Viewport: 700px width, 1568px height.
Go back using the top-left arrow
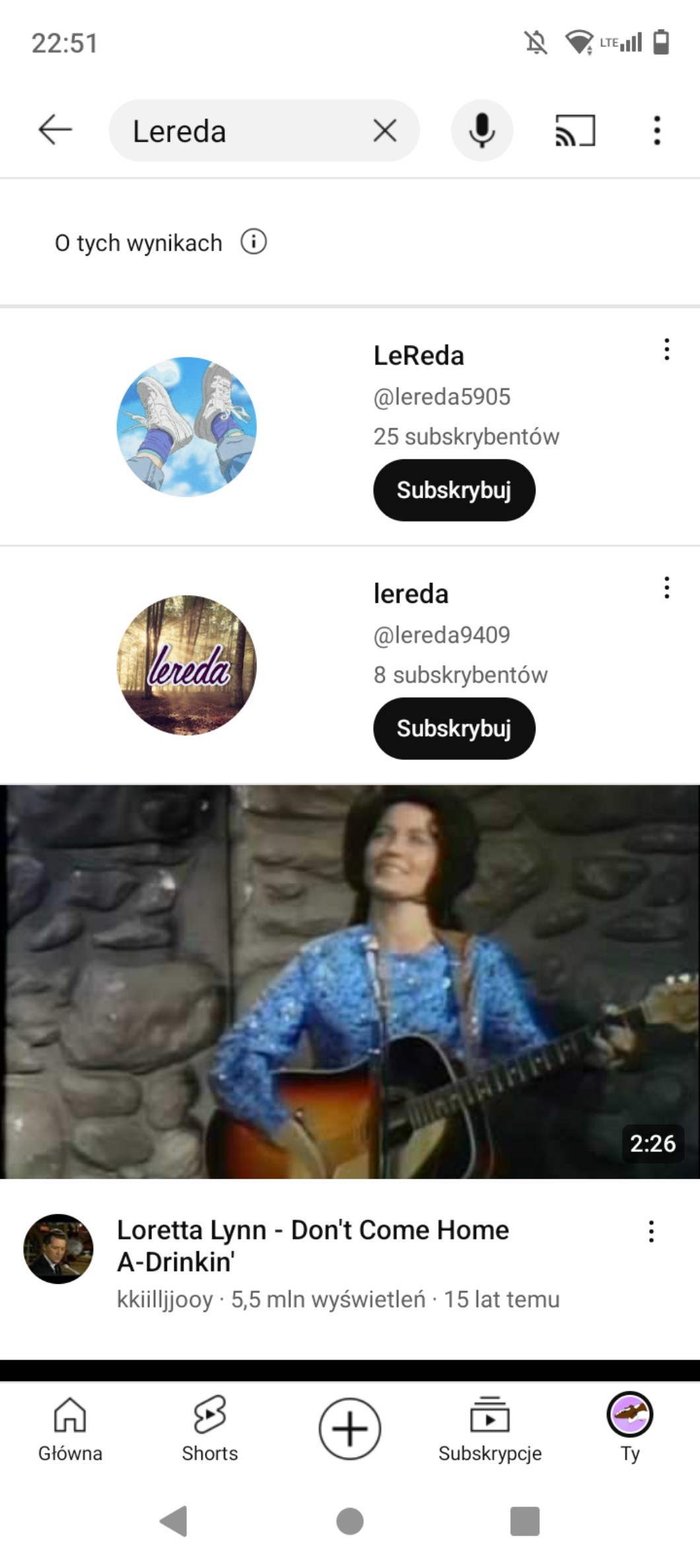tap(55, 130)
